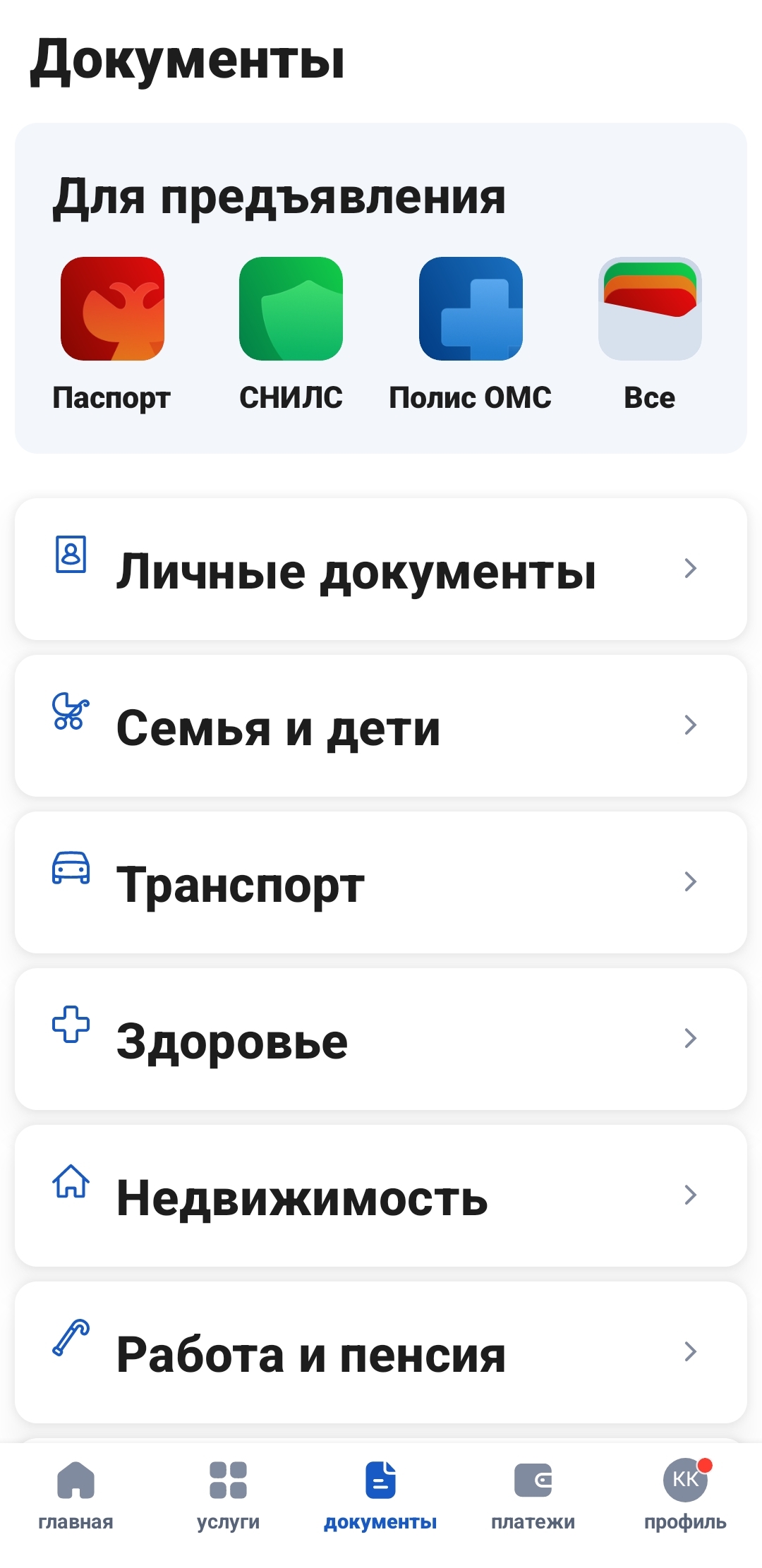Open the Недвижимость section
The image size is (762, 1568).
tap(381, 1196)
